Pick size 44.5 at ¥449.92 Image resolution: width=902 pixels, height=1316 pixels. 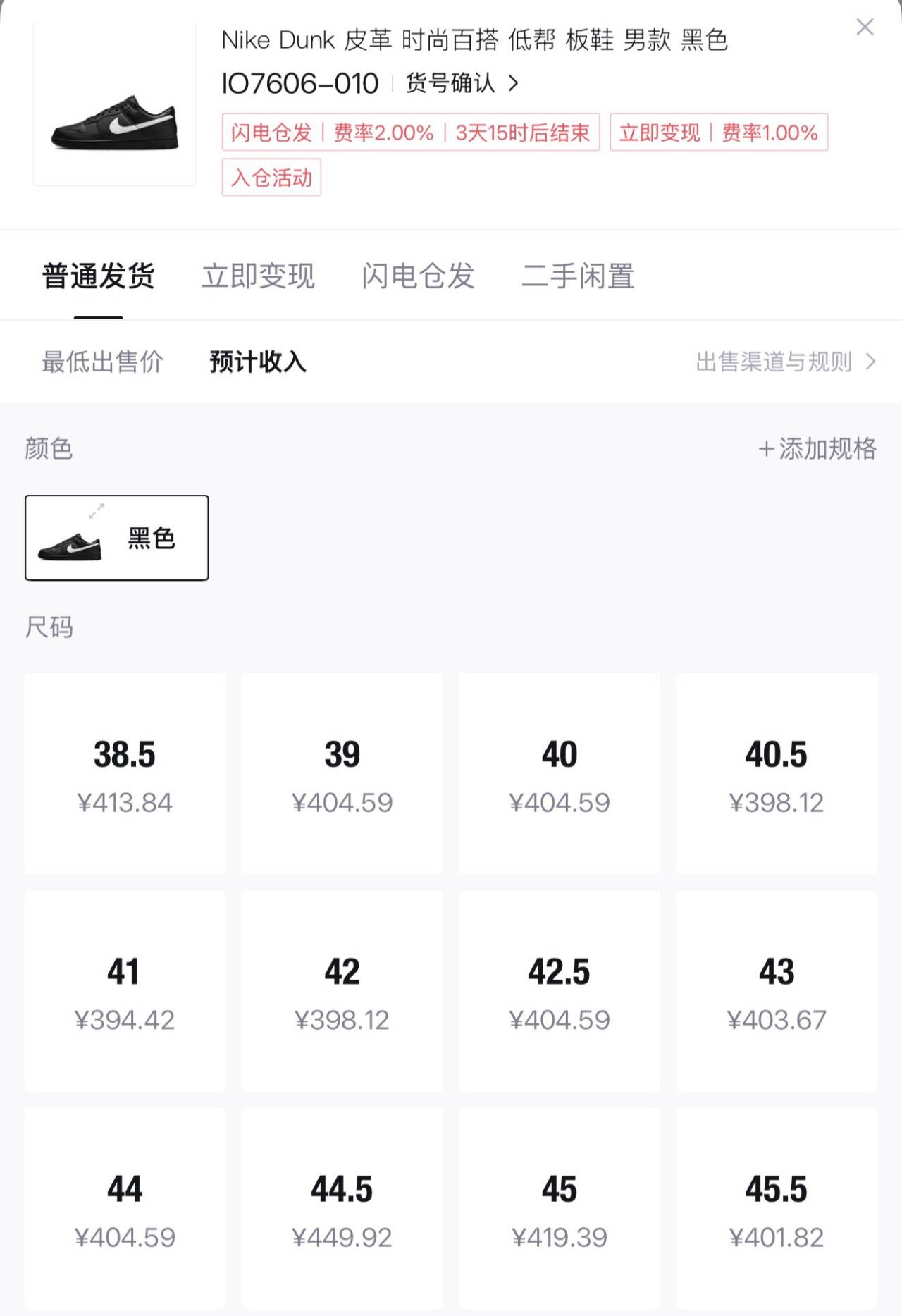coord(342,1208)
